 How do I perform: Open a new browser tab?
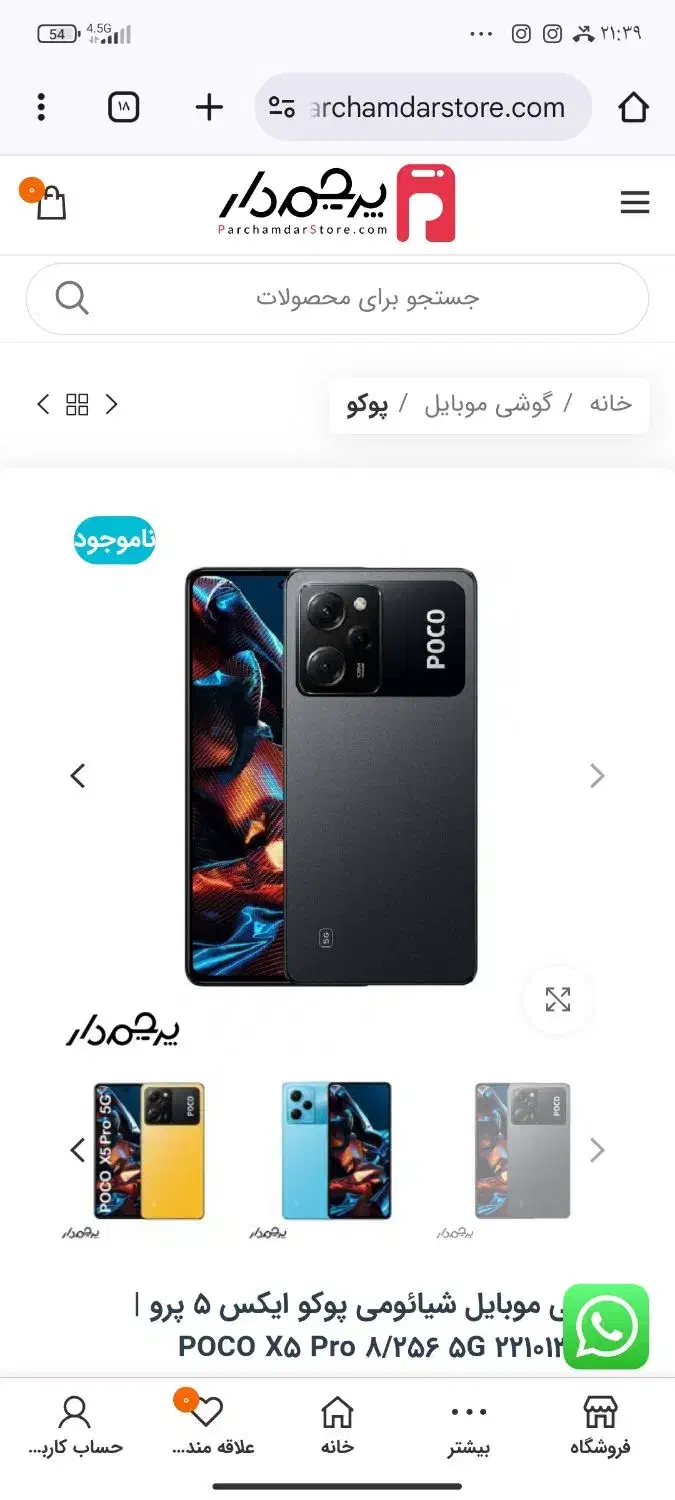pos(209,107)
